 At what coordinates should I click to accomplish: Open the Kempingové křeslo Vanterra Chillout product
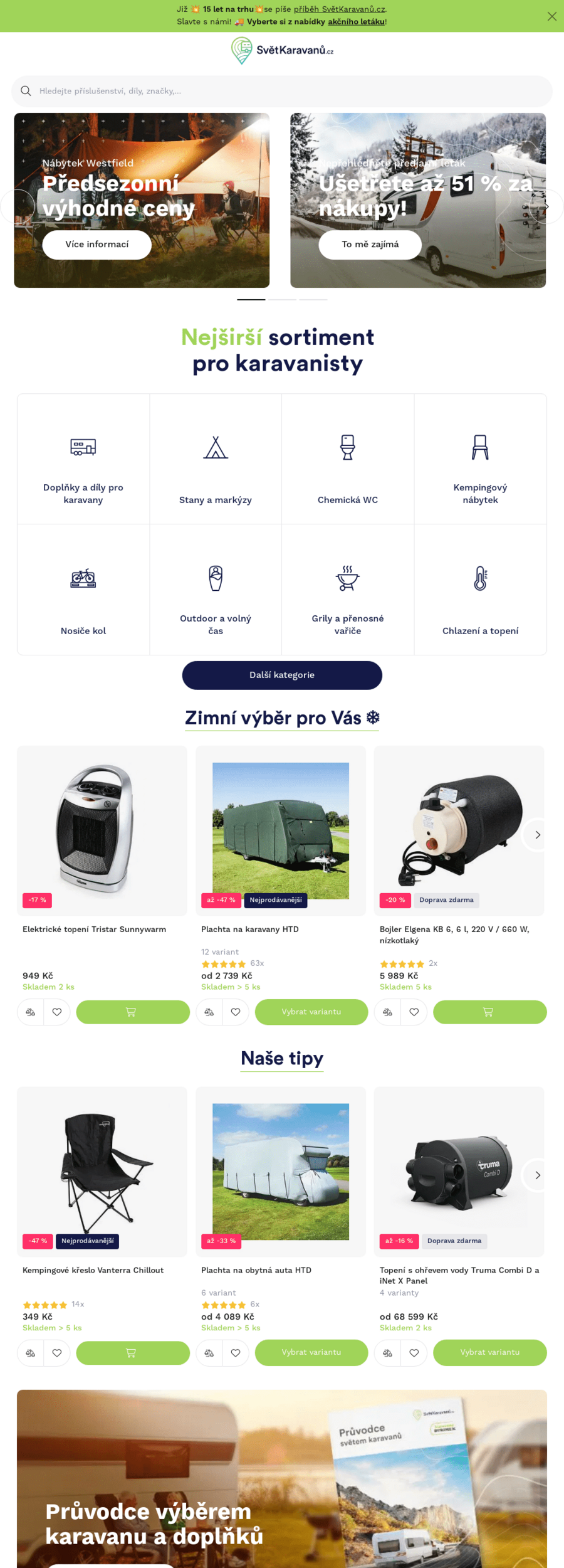93,1270
